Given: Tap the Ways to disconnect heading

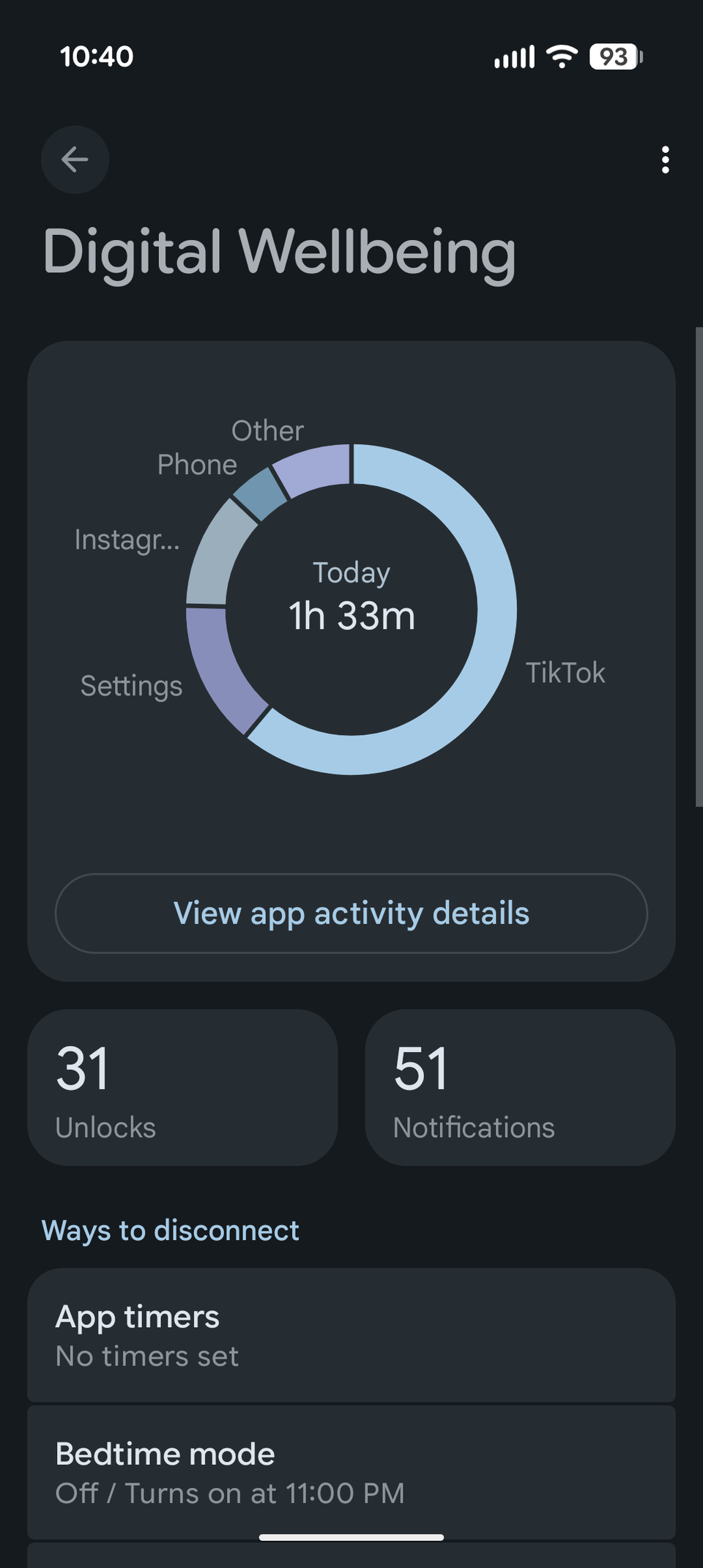Looking at the screenshot, I should (171, 1231).
